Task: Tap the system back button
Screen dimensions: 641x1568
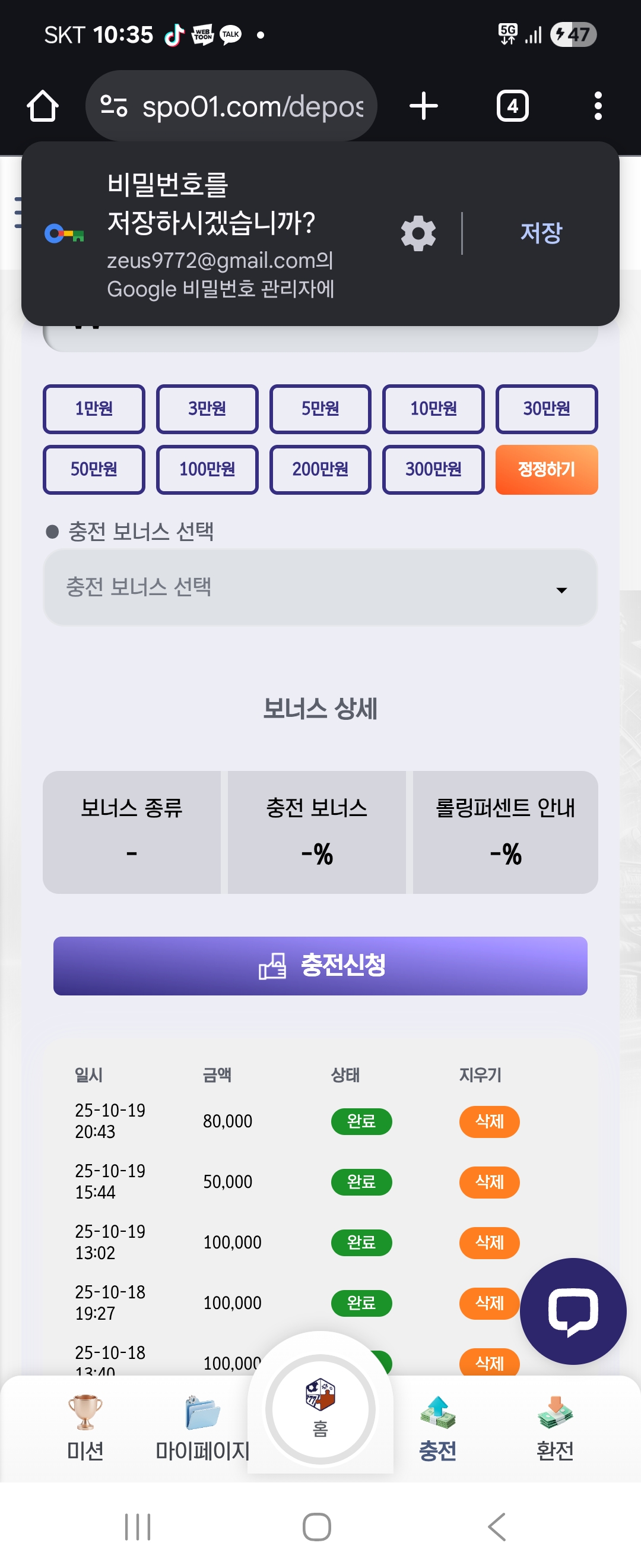Action: [496, 1526]
